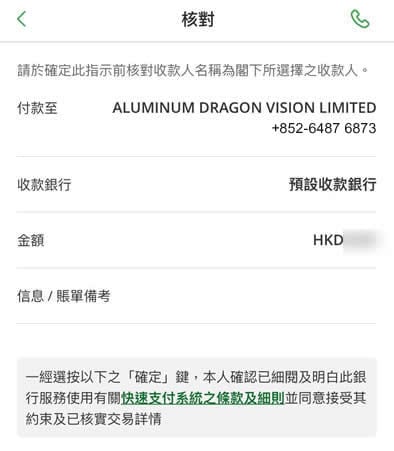Screen dimensions: 394x451
Task: Tap the phone call icon
Action: [360, 19]
